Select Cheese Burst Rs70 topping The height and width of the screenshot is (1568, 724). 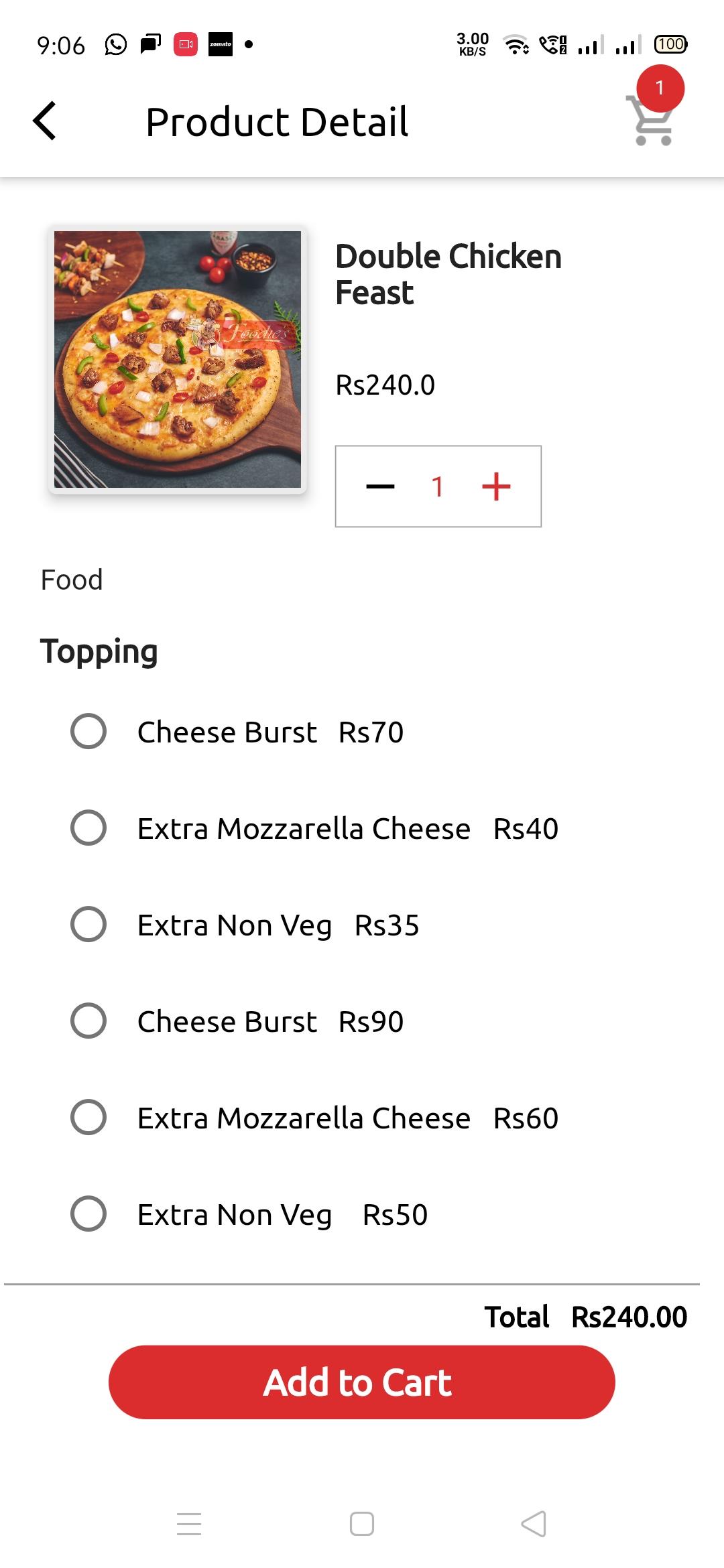(88, 731)
